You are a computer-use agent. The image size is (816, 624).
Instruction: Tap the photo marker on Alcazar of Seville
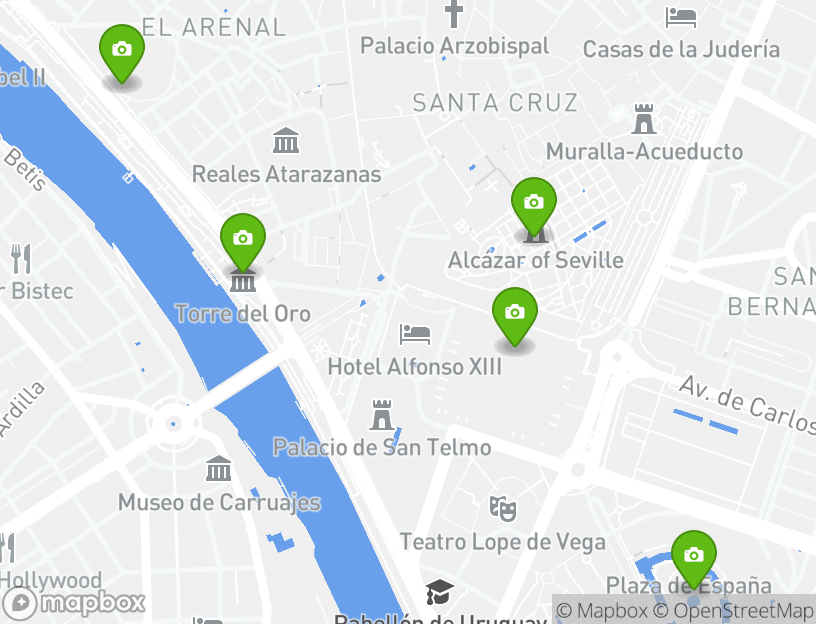coord(533,204)
